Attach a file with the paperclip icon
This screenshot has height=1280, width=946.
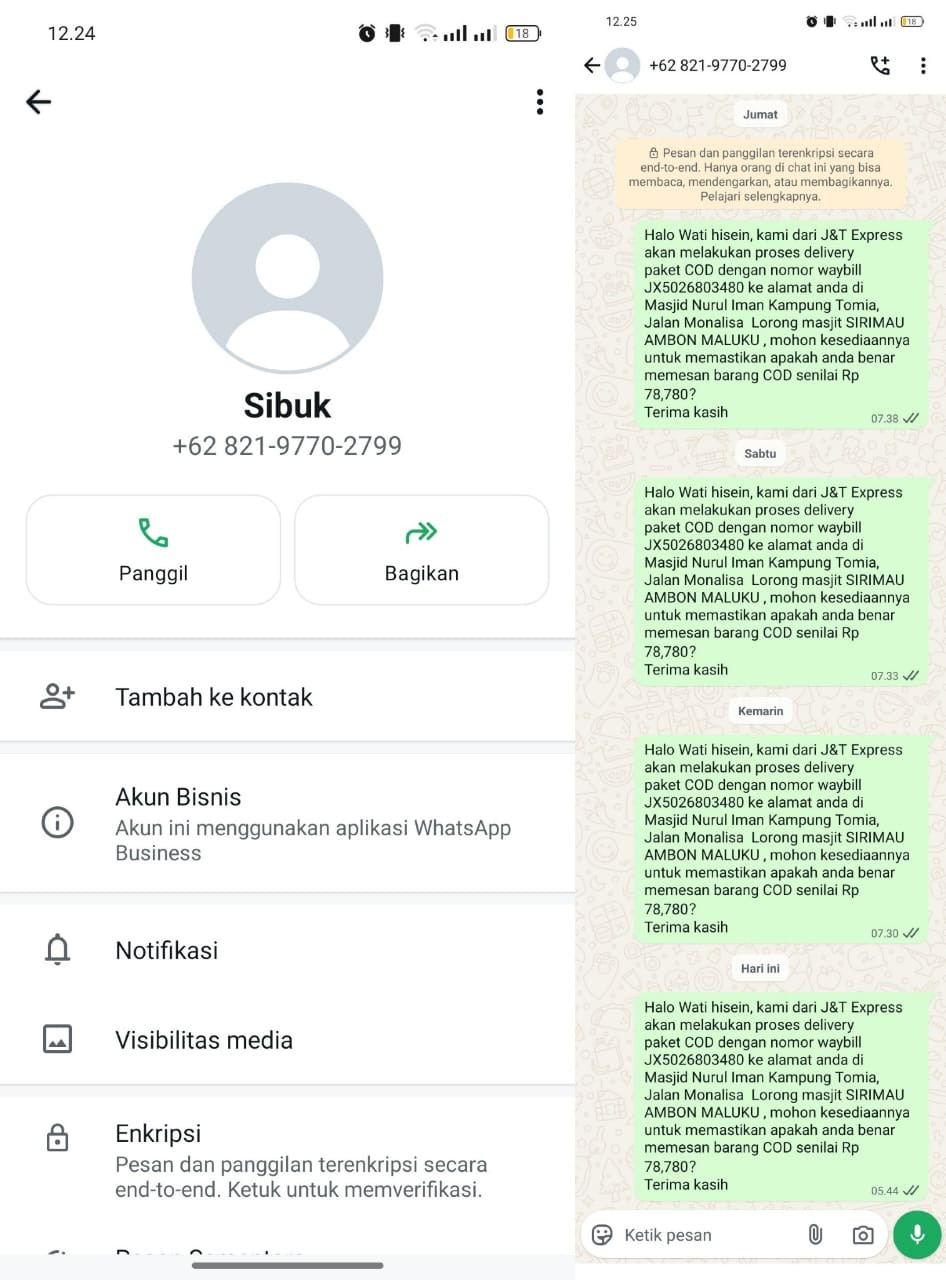pos(815,1235)
